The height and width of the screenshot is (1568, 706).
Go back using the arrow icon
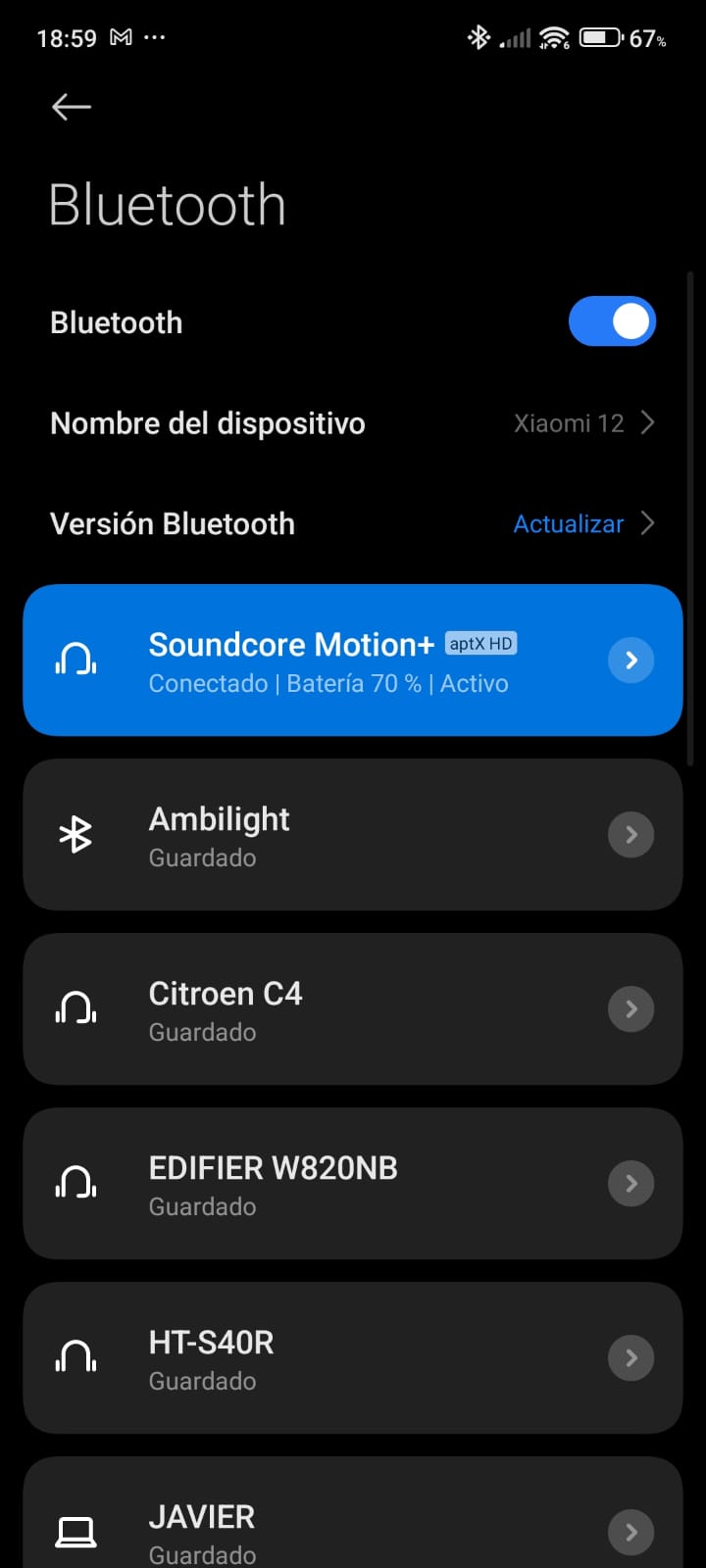[72, 107]
